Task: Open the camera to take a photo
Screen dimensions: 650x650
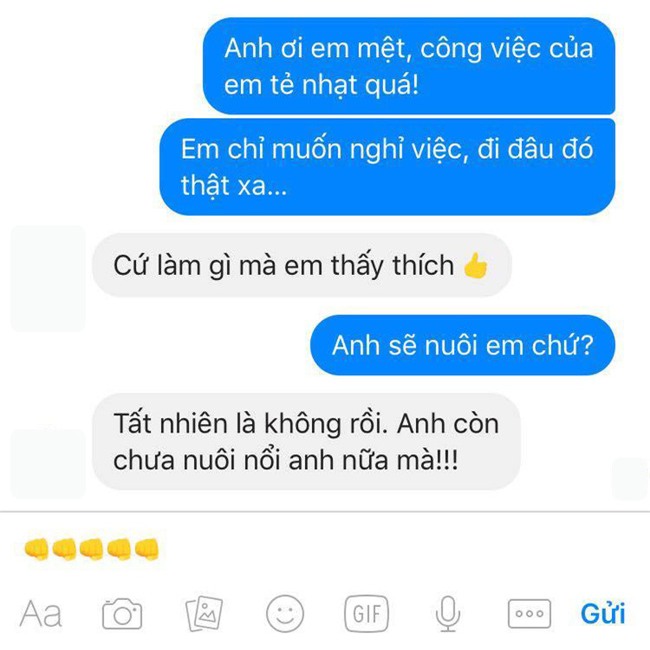Action: click(122, 612)
